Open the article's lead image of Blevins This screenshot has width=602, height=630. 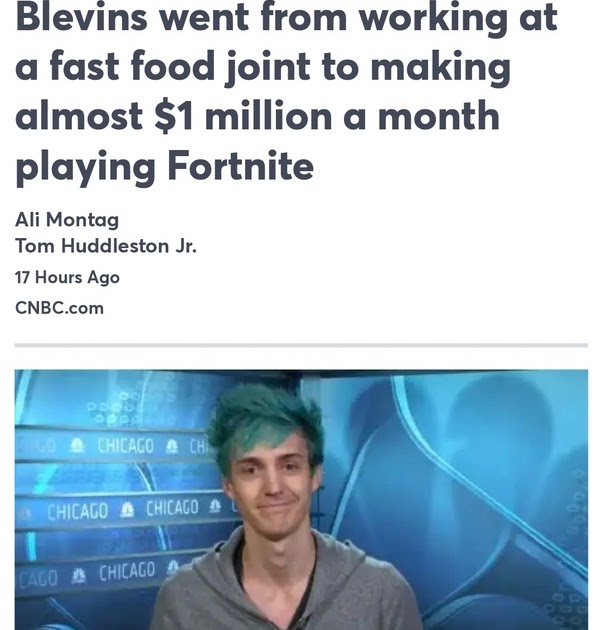pos(301,500)
